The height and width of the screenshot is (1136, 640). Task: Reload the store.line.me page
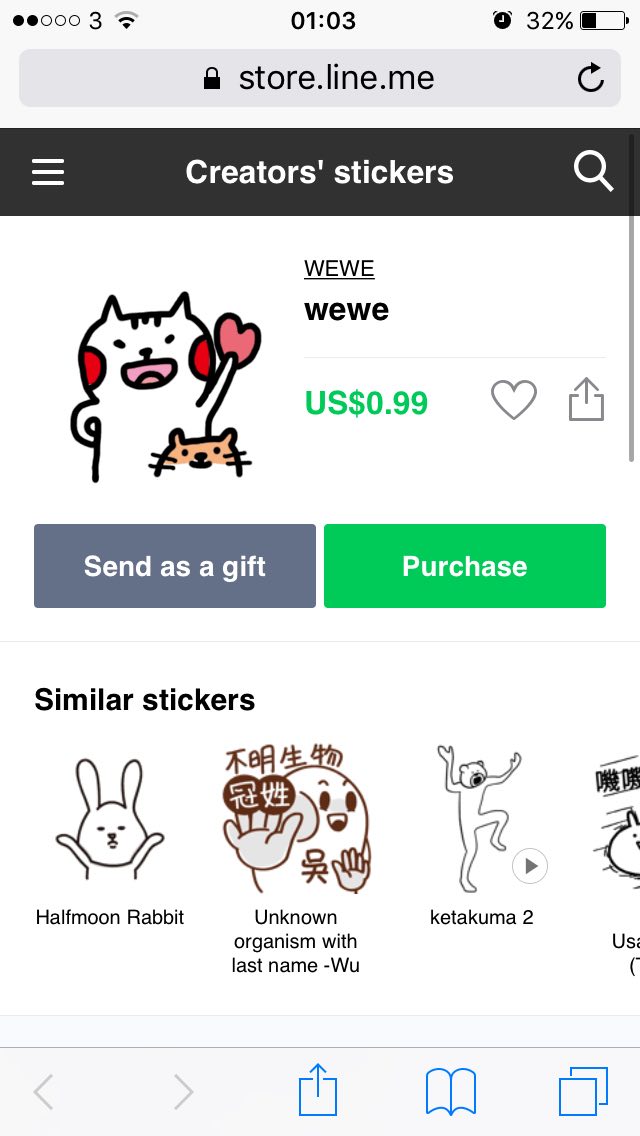pos(591,78)
